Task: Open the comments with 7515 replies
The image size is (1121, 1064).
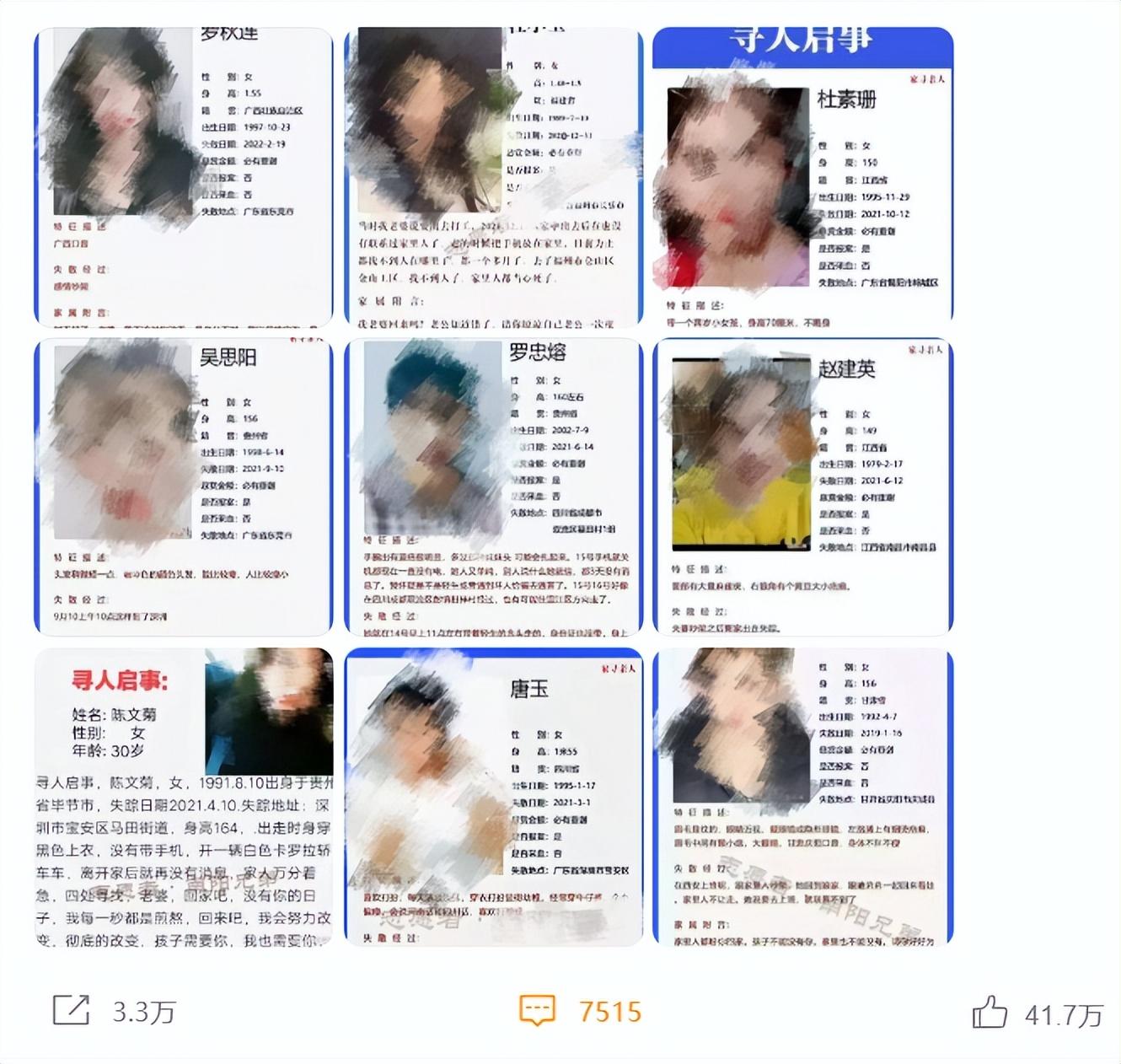Action: pos(538,1010)
